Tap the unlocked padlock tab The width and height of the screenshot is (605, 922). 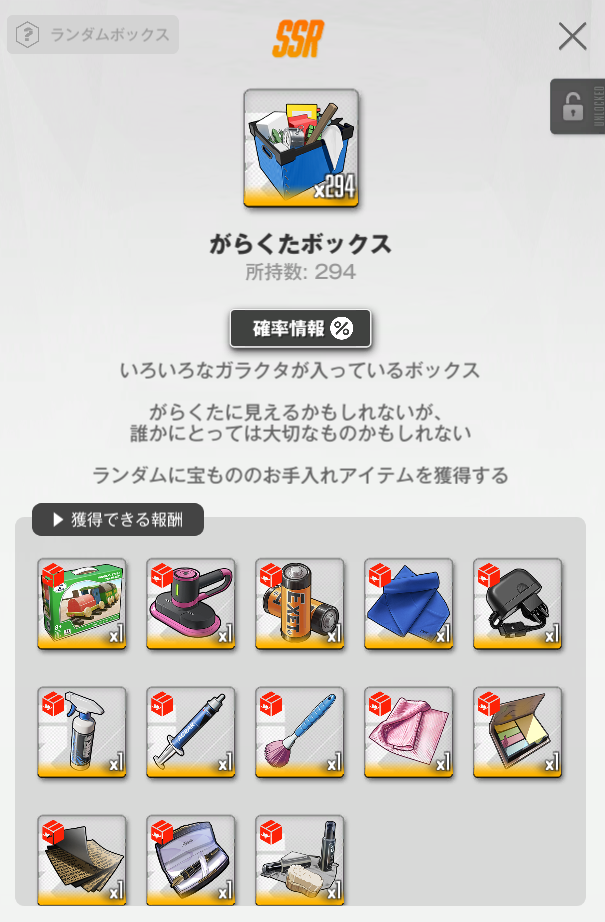577,107
